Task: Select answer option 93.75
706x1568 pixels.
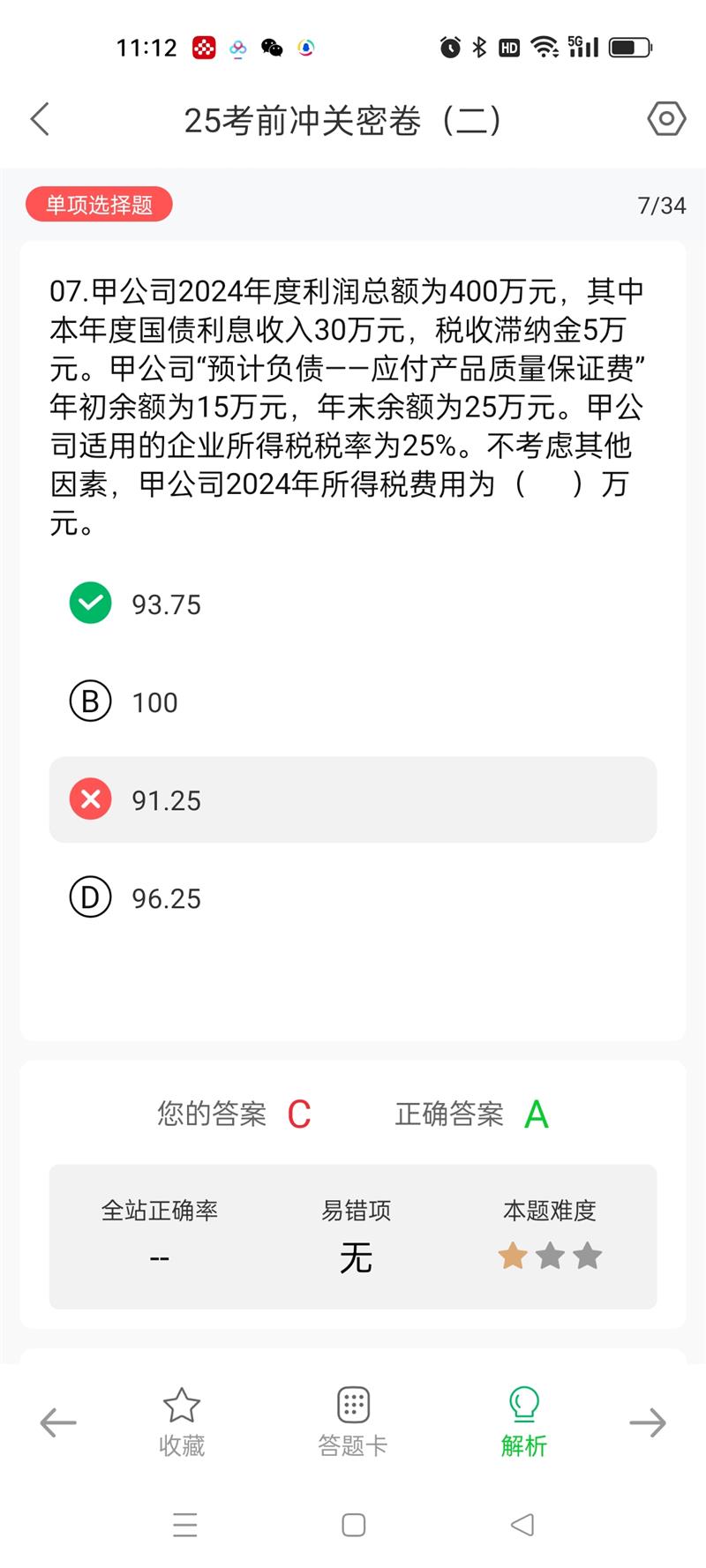Action: (353, 604)
